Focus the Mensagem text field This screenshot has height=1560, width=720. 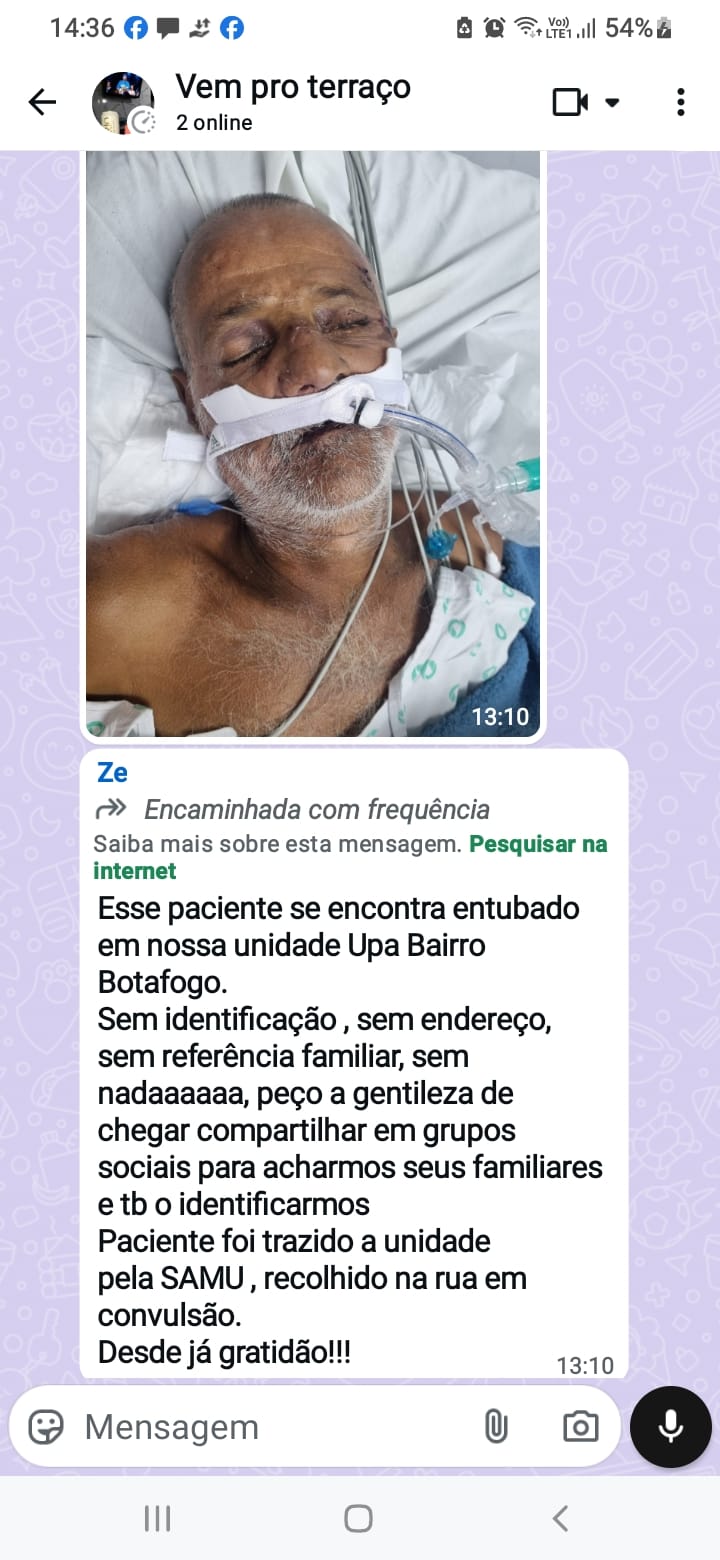(270, 1427)
